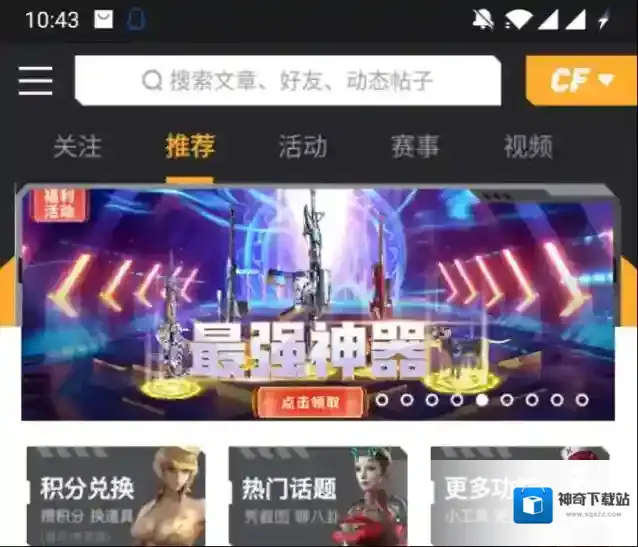Open the 热门话题 card
The height and width of the screenshot is (547, 638).
pos(317,495)
